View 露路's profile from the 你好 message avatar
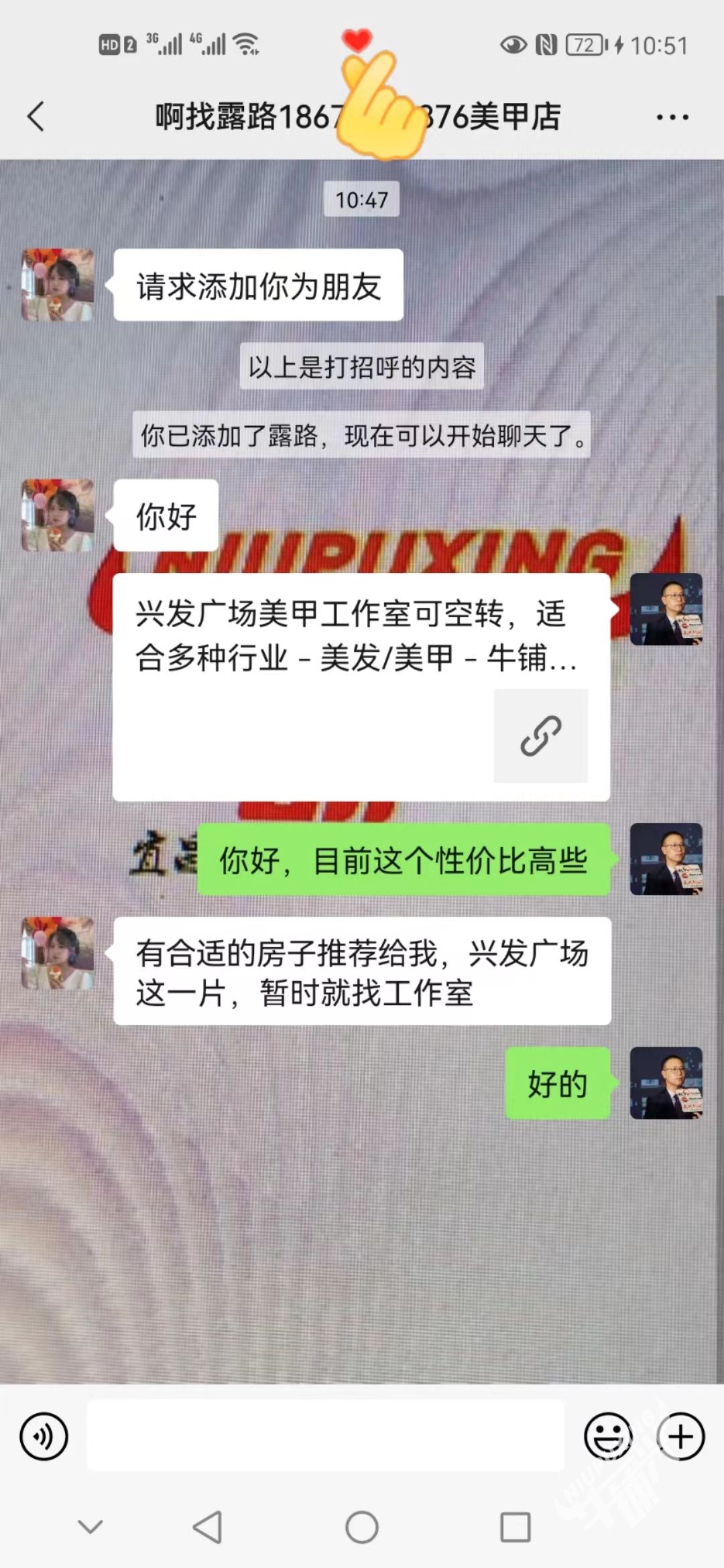Viewport: 724px width, 1568px height. tap(58, 515)
